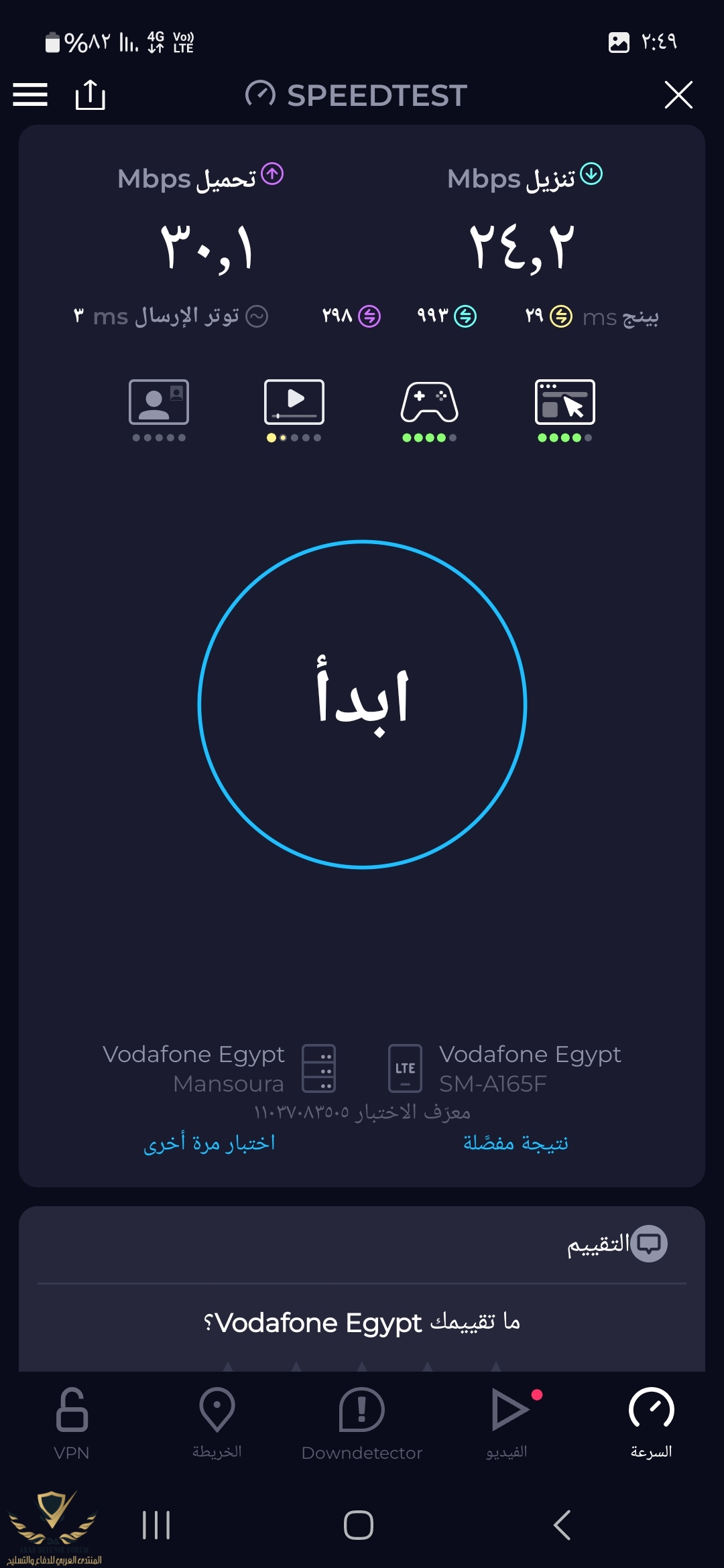Tap اختبار مرة أخرى to retest

coord(209,1143)
